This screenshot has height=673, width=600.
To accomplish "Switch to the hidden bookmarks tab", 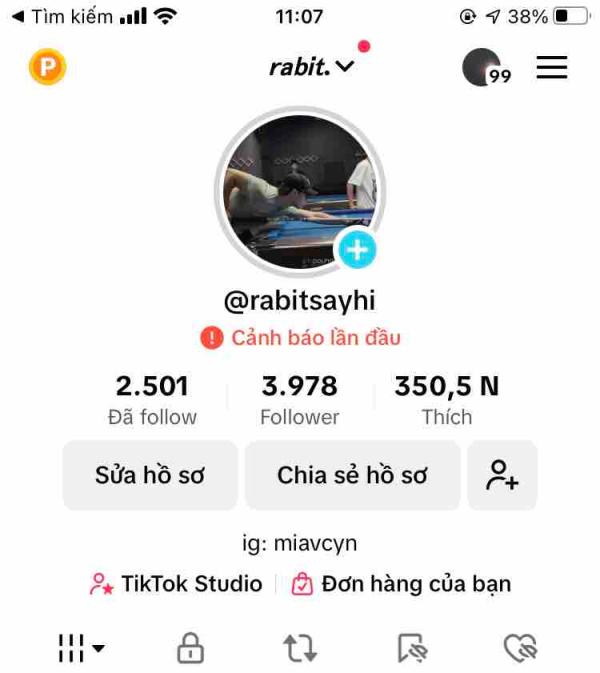I will coord(412,648).
